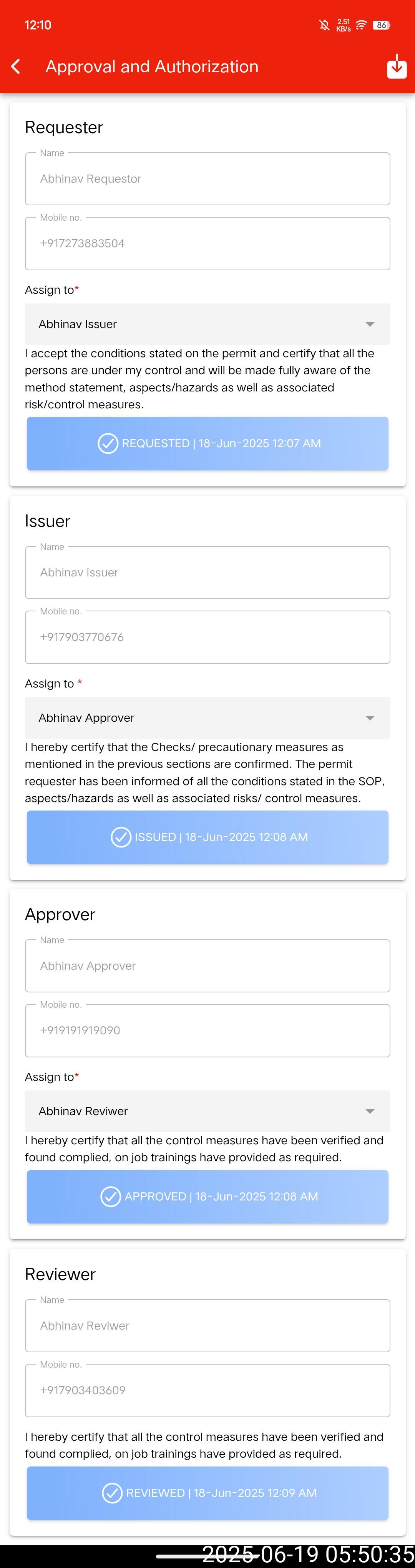Viewport: 415px width, 1568px height.
Task: Open Requester's Assign to dropdown (Abhinav Issuer)
Action: (207, 324)
